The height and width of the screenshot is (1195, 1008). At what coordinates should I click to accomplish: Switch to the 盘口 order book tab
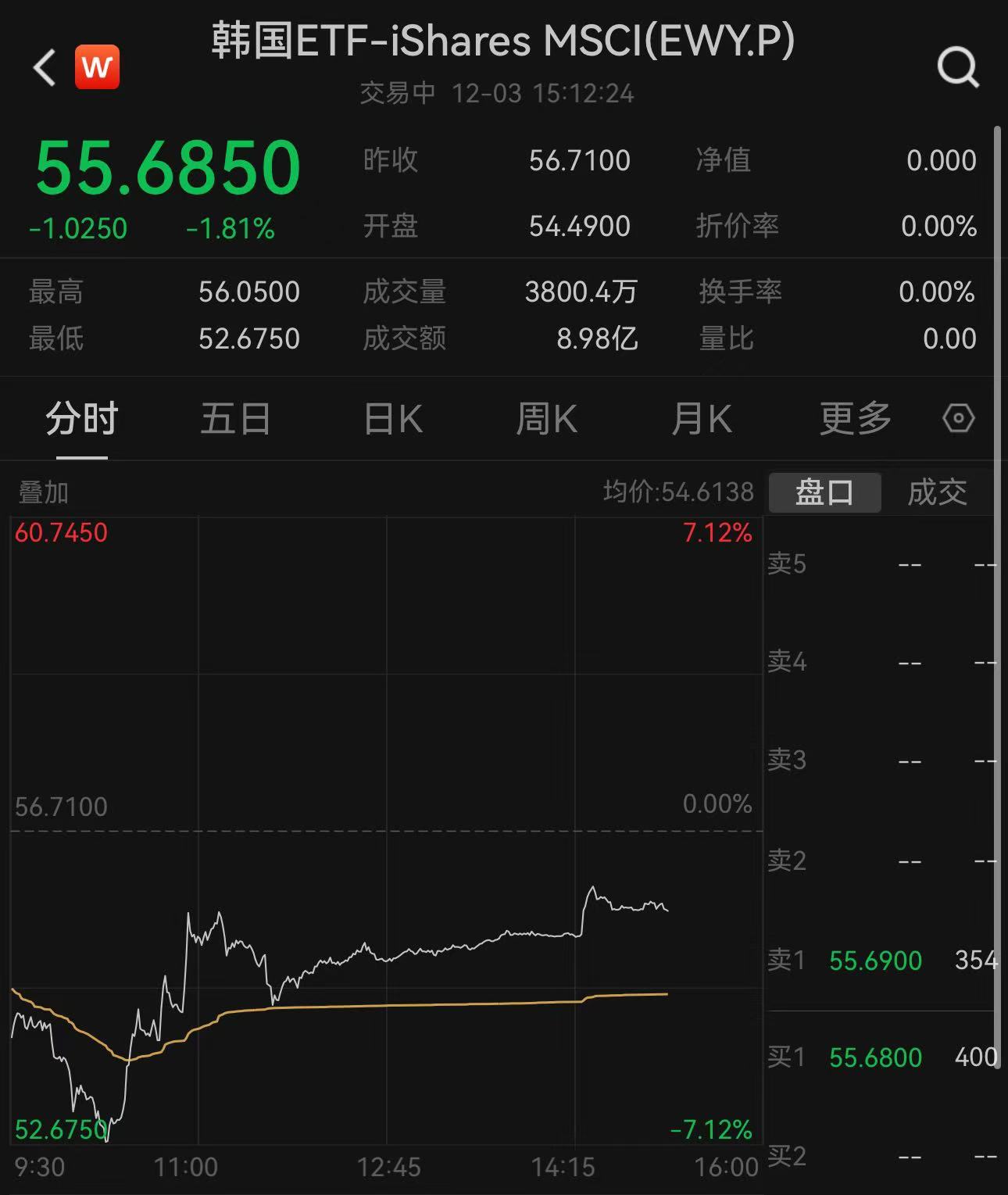pos(824,492)
